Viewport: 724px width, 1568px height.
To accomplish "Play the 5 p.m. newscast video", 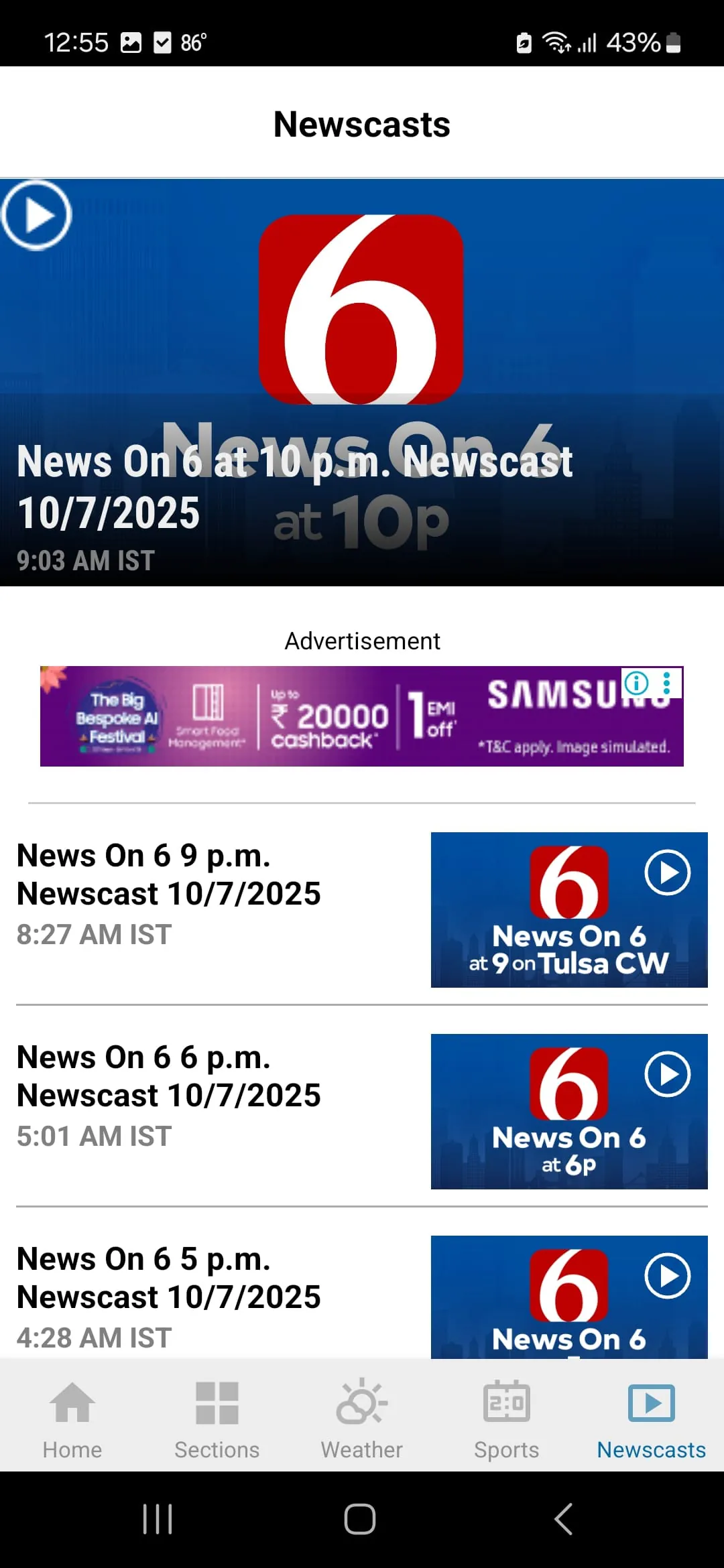I will pos(667,1275).
